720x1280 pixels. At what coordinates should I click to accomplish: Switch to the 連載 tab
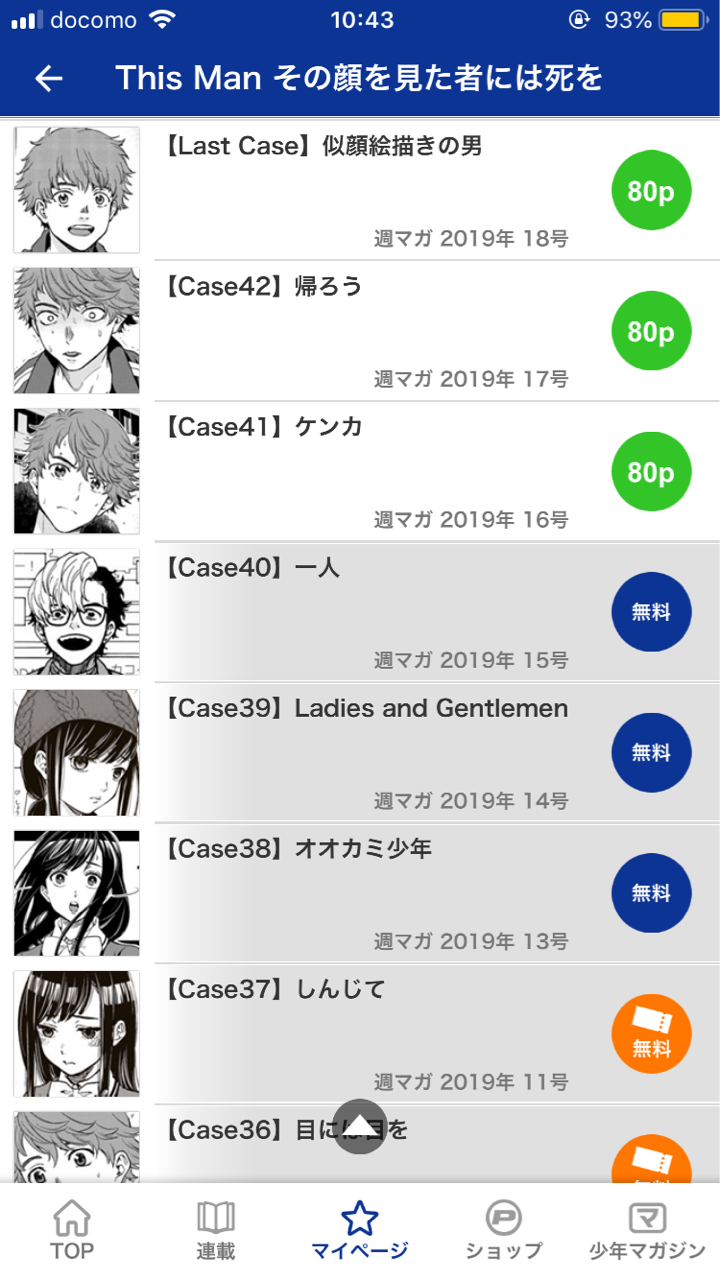coord(216,1231)
